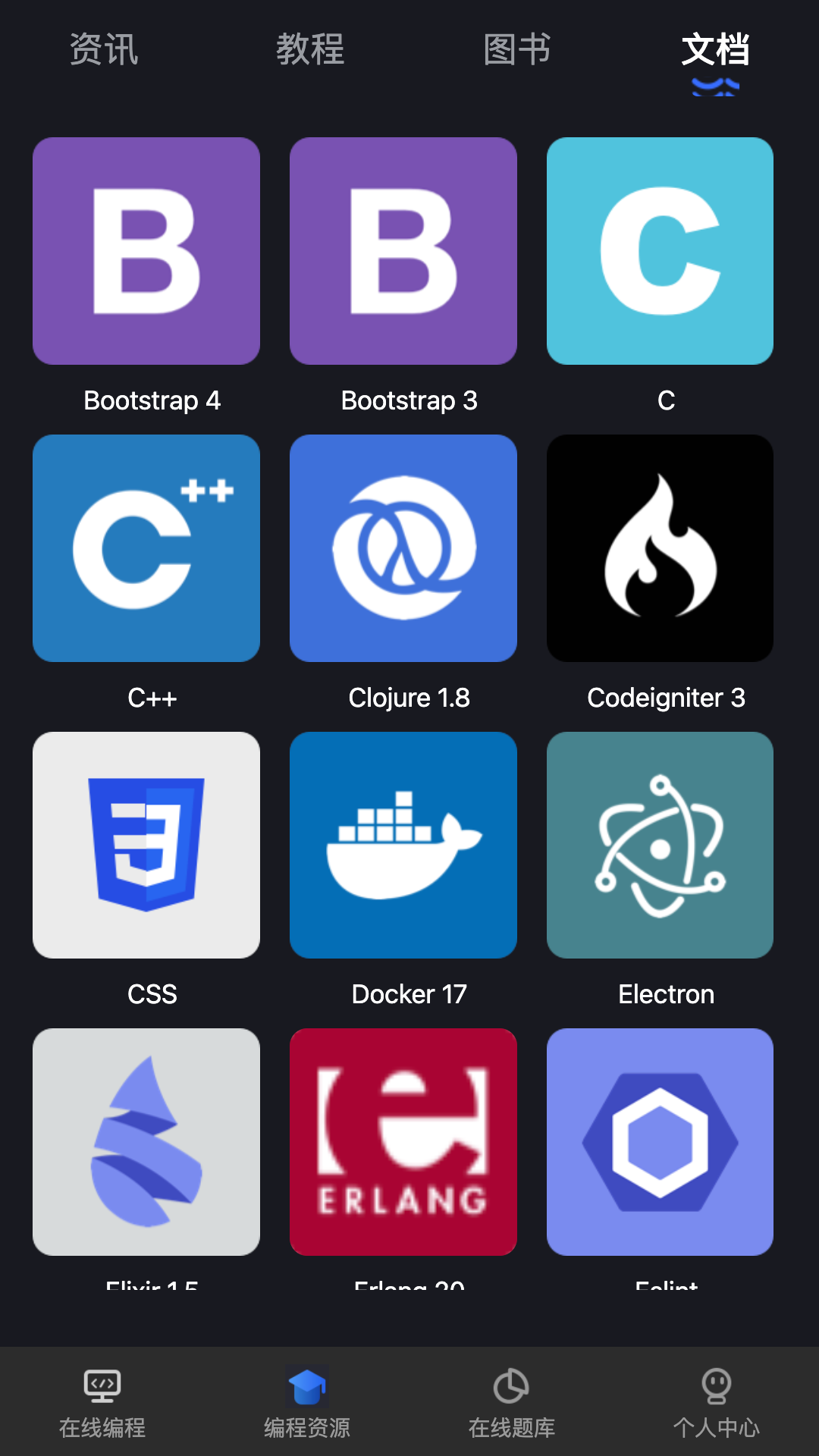Open the Codeigniter 3 flame icon
The width and height of the screenshot is (819, 1456).
tap(660, 547)
